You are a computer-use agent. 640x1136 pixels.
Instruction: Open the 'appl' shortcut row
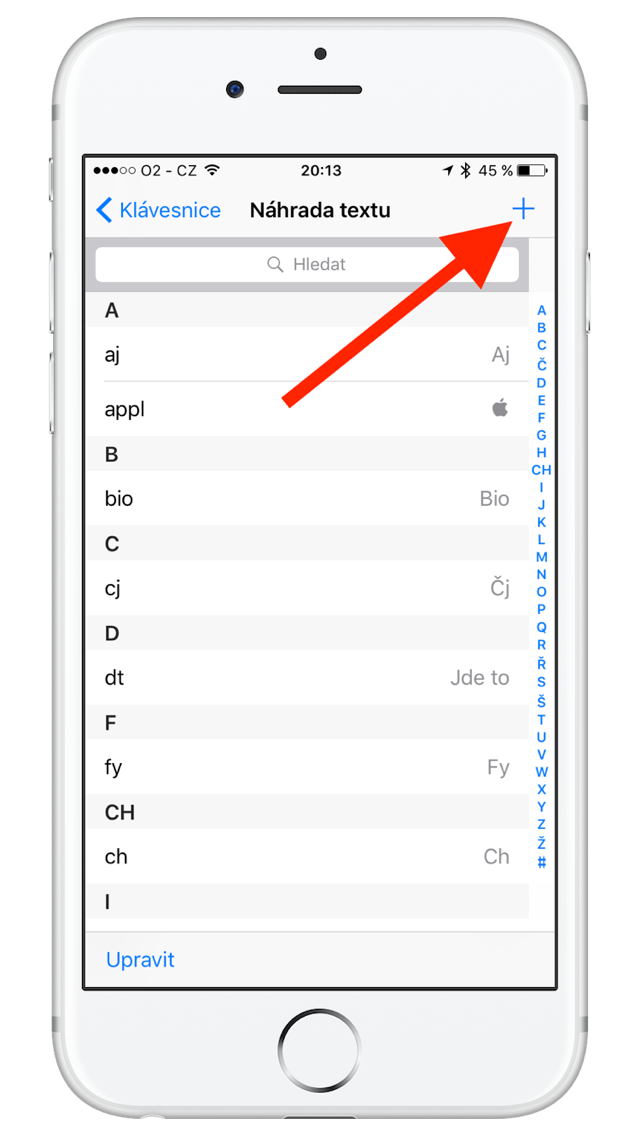click(x=306, y=409)
